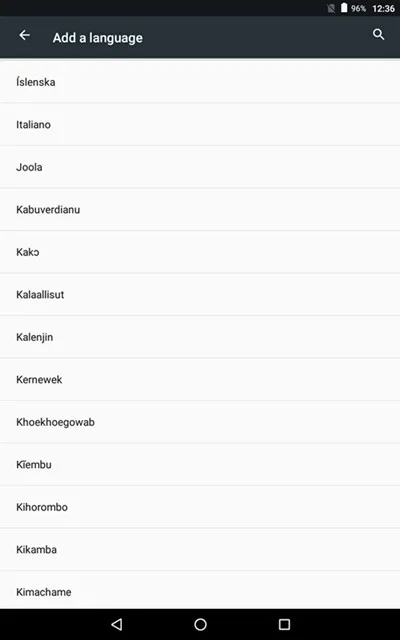Select Kalaallisut
Screen dimensions: 400x640
click(x=200, y=294)
